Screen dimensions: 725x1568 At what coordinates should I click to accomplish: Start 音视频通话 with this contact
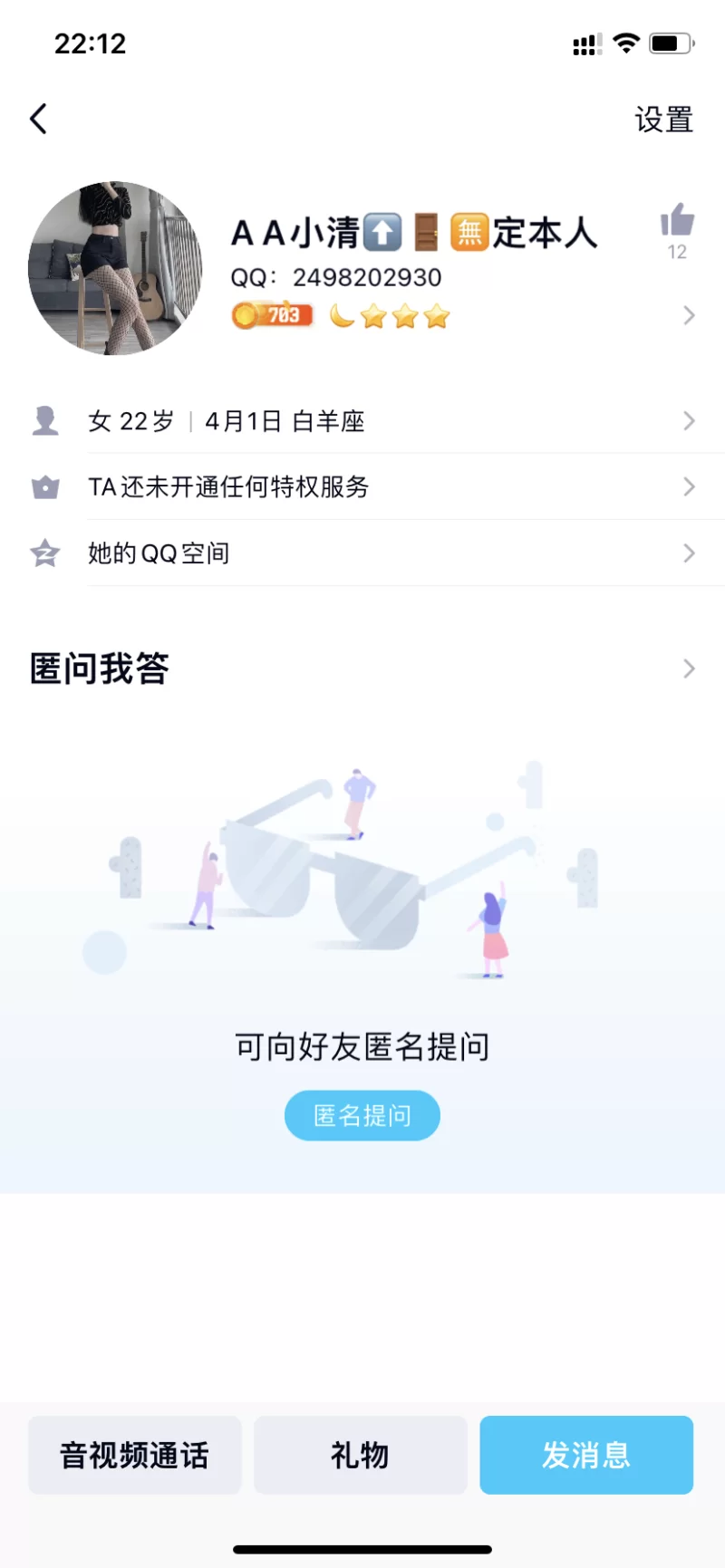(135, 1455)
